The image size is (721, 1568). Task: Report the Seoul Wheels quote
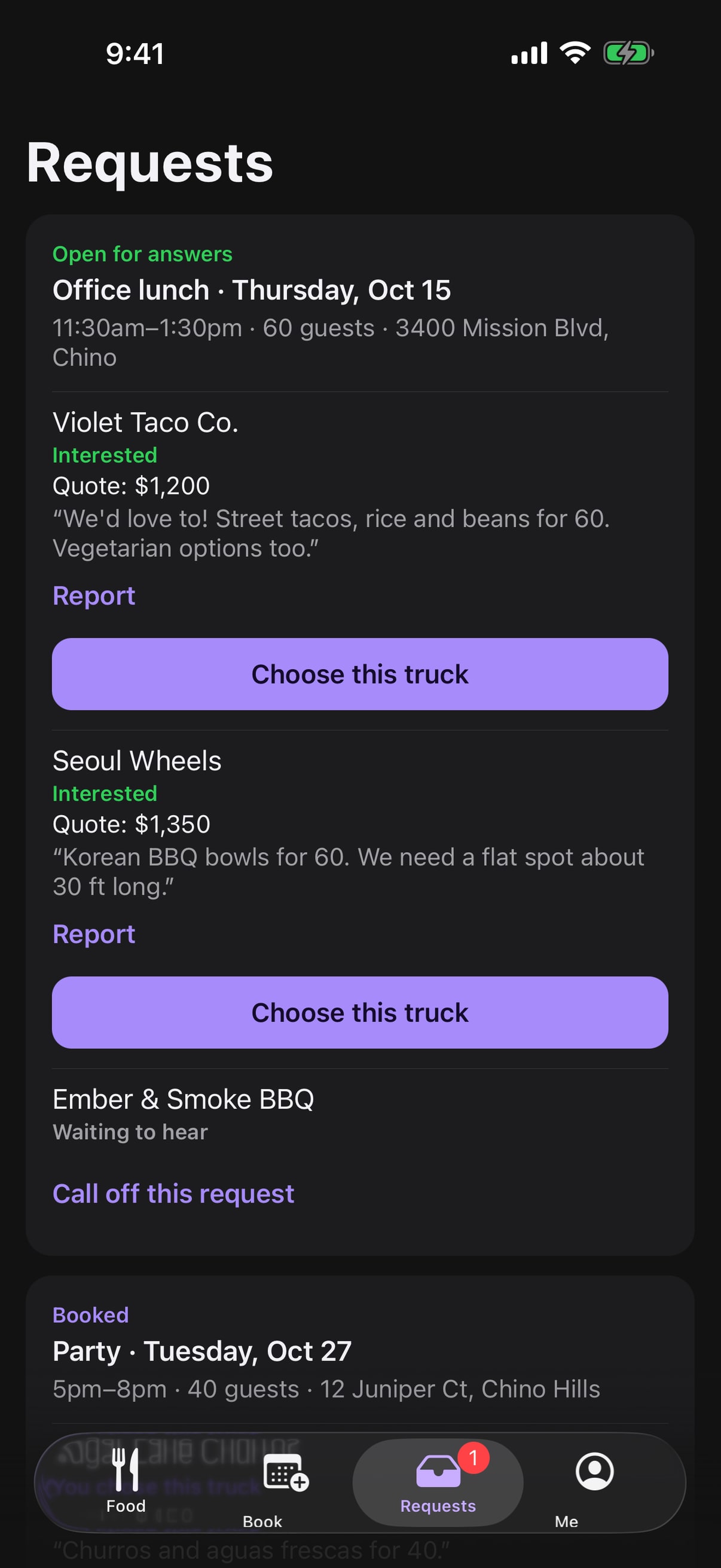pyautogui.click(x=94, y=934)
